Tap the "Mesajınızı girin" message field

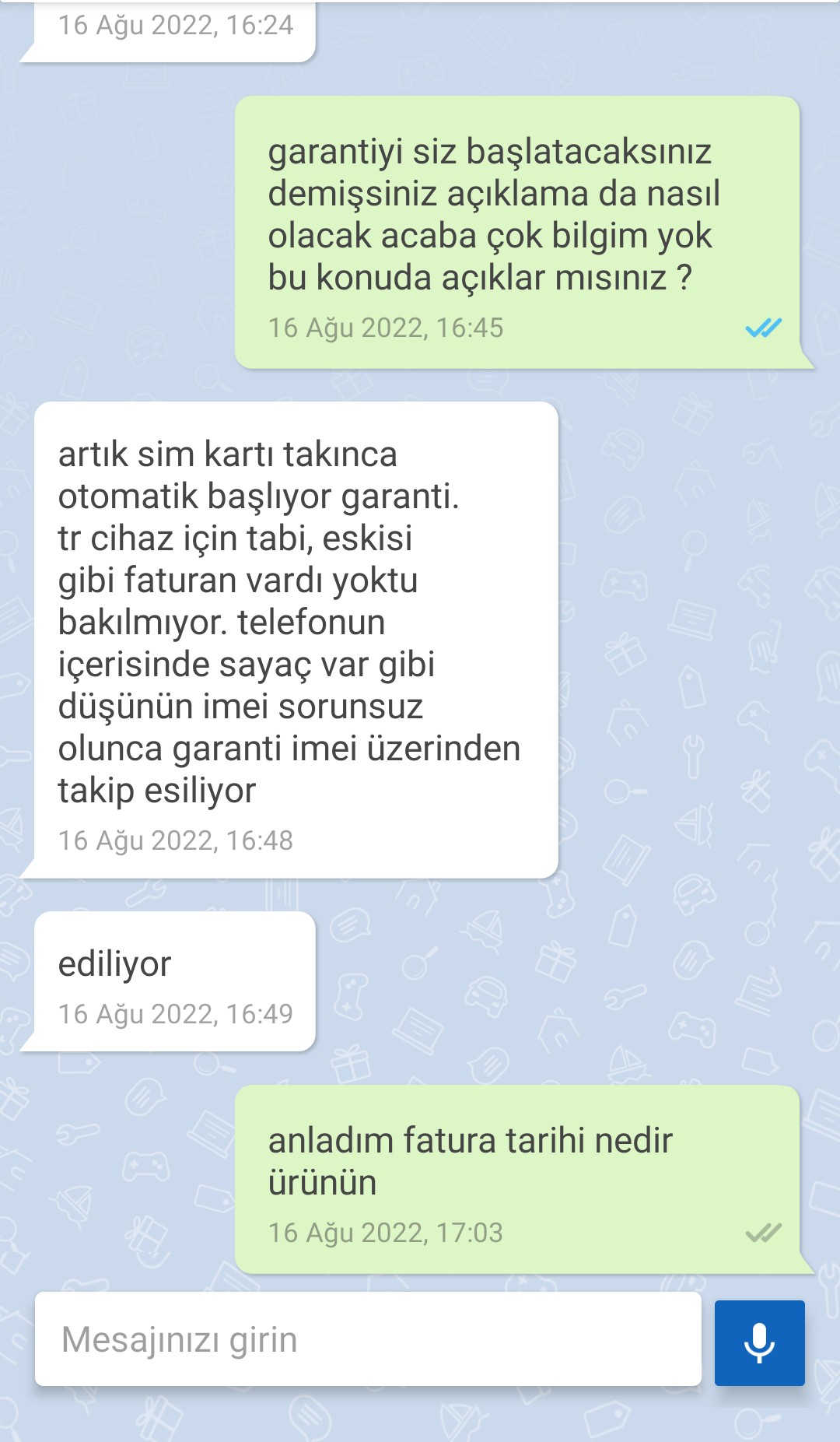[x=368, y=1339]
